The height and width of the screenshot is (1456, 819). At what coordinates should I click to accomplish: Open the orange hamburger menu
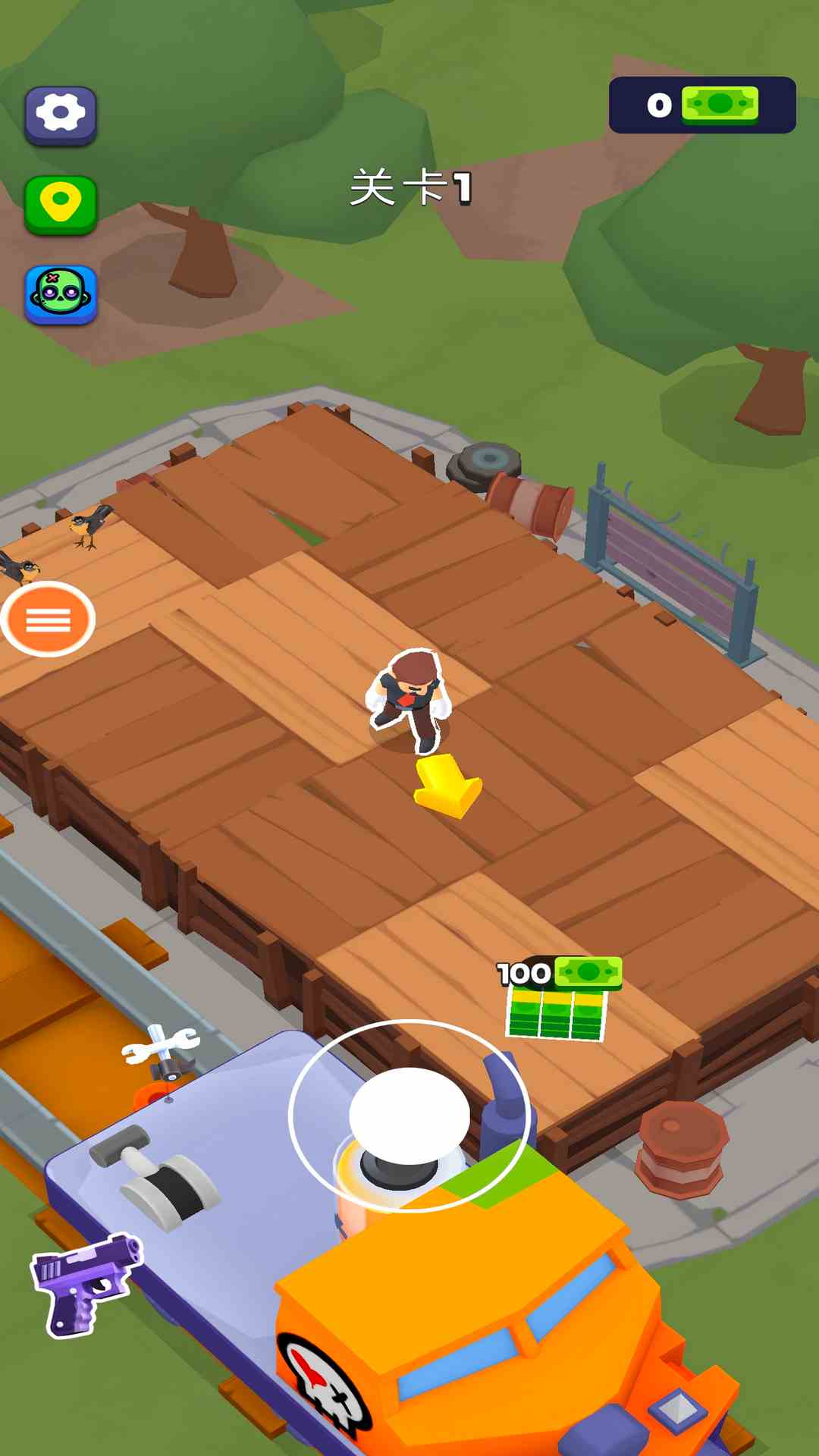(x=48, y=620)
